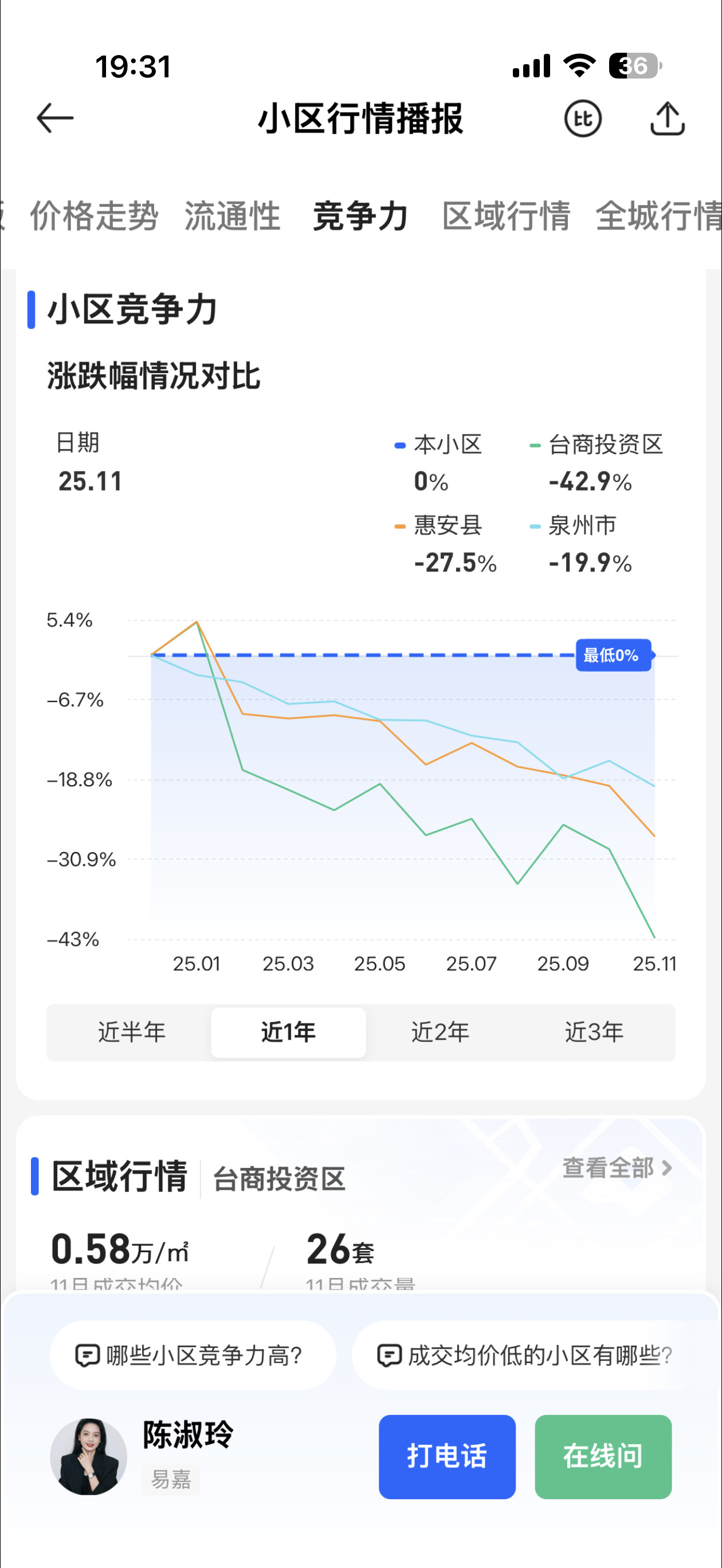Click the chat bubble icon on 成交均价低 chip
The height and width of the screenshot is (1568, 722).
pyautogui.click(x=390, y=1355)
